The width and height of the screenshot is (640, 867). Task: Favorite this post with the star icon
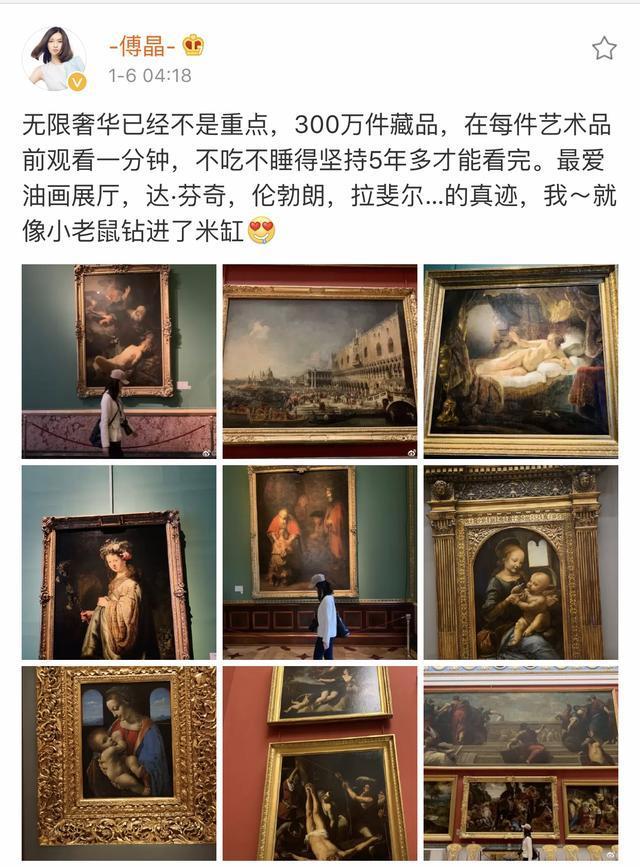(604, 48)
